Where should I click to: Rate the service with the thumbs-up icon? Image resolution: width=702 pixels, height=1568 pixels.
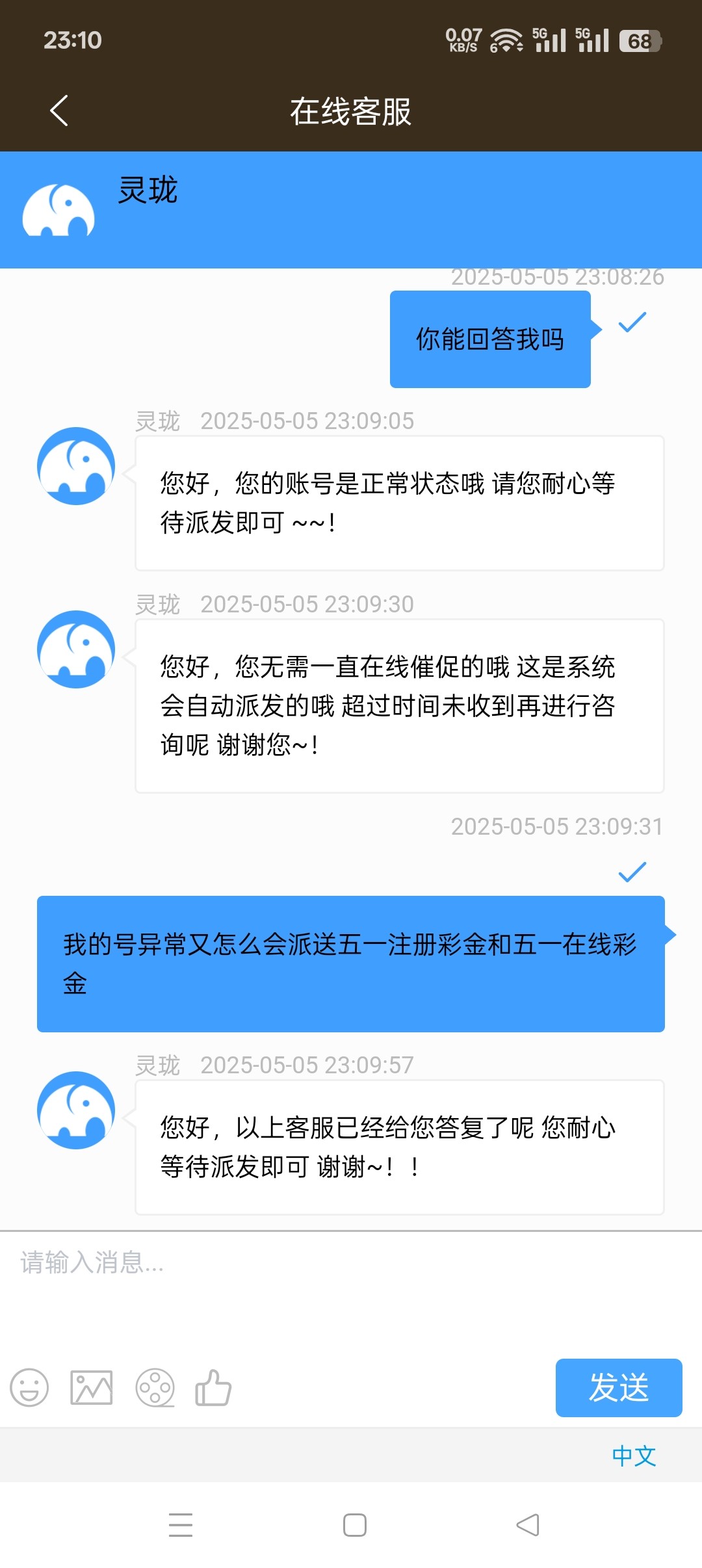(x=213, y=1388)
